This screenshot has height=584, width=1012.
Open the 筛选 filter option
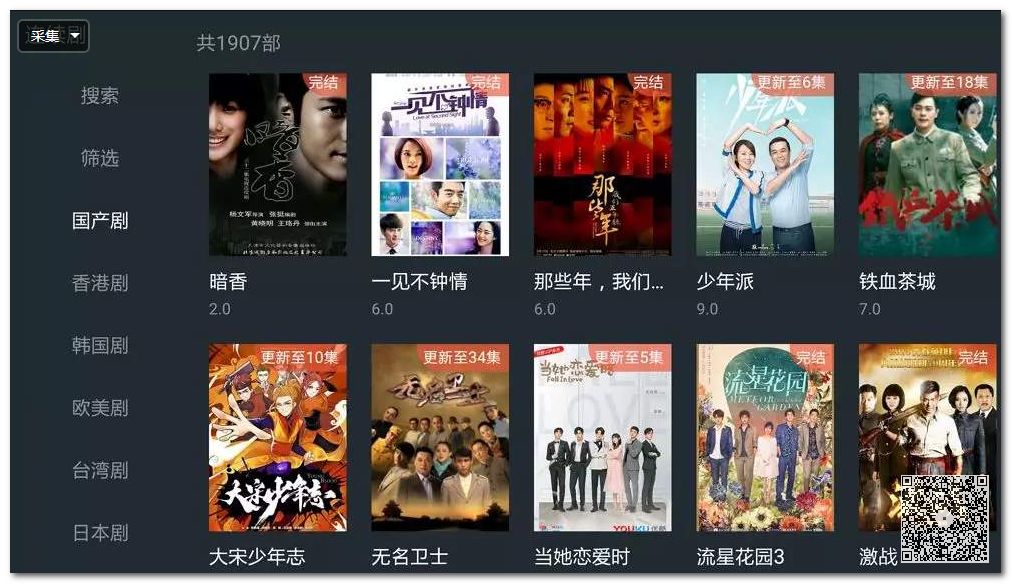point(100,158)
